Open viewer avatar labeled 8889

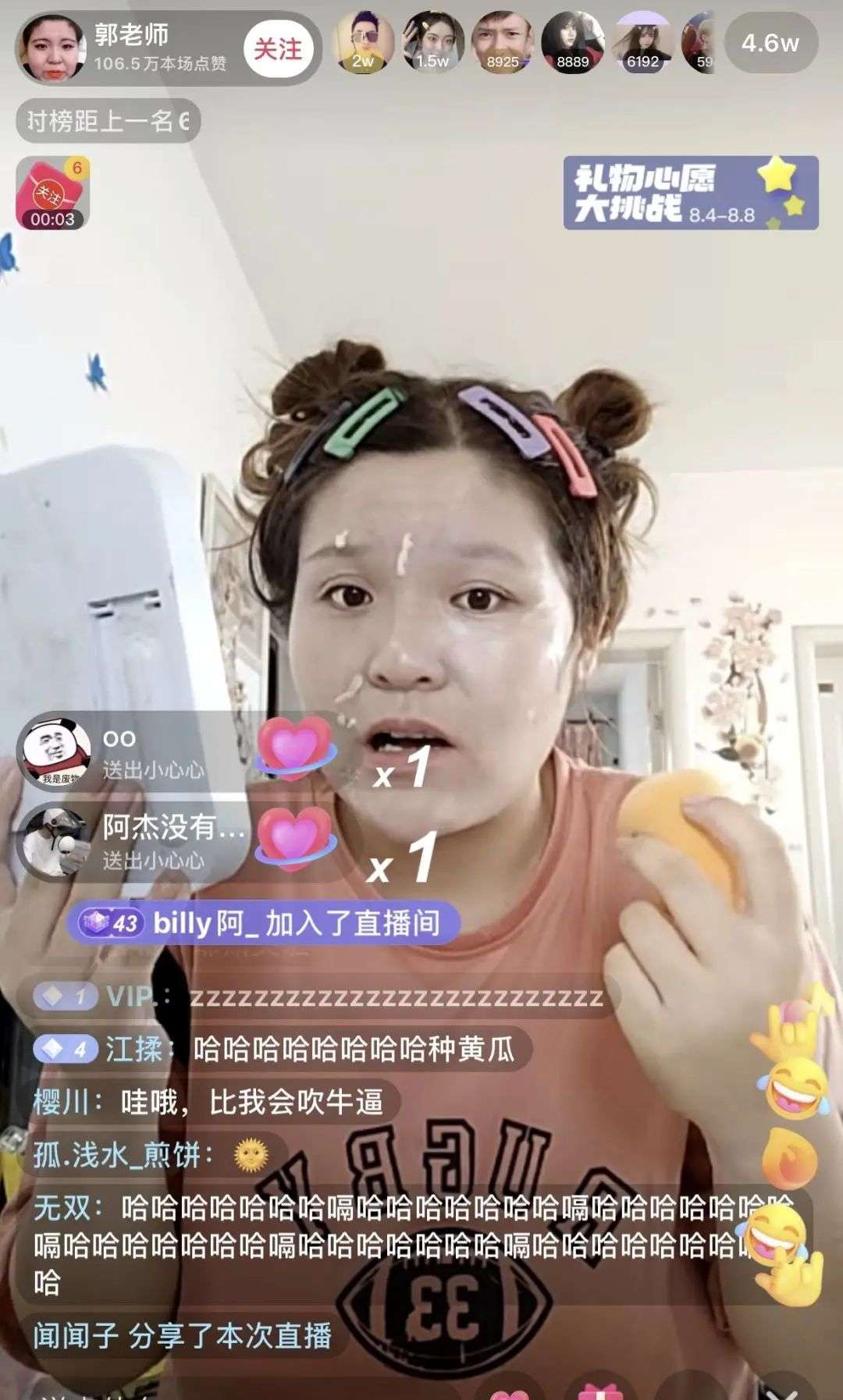coord(573,43)
